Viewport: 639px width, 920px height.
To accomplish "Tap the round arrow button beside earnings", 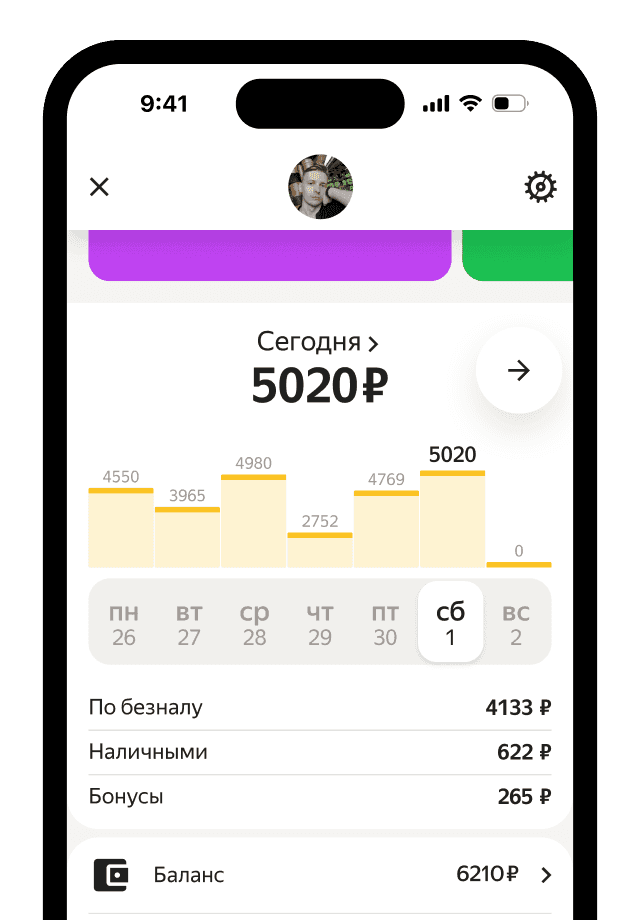I will tap(518, 371).
